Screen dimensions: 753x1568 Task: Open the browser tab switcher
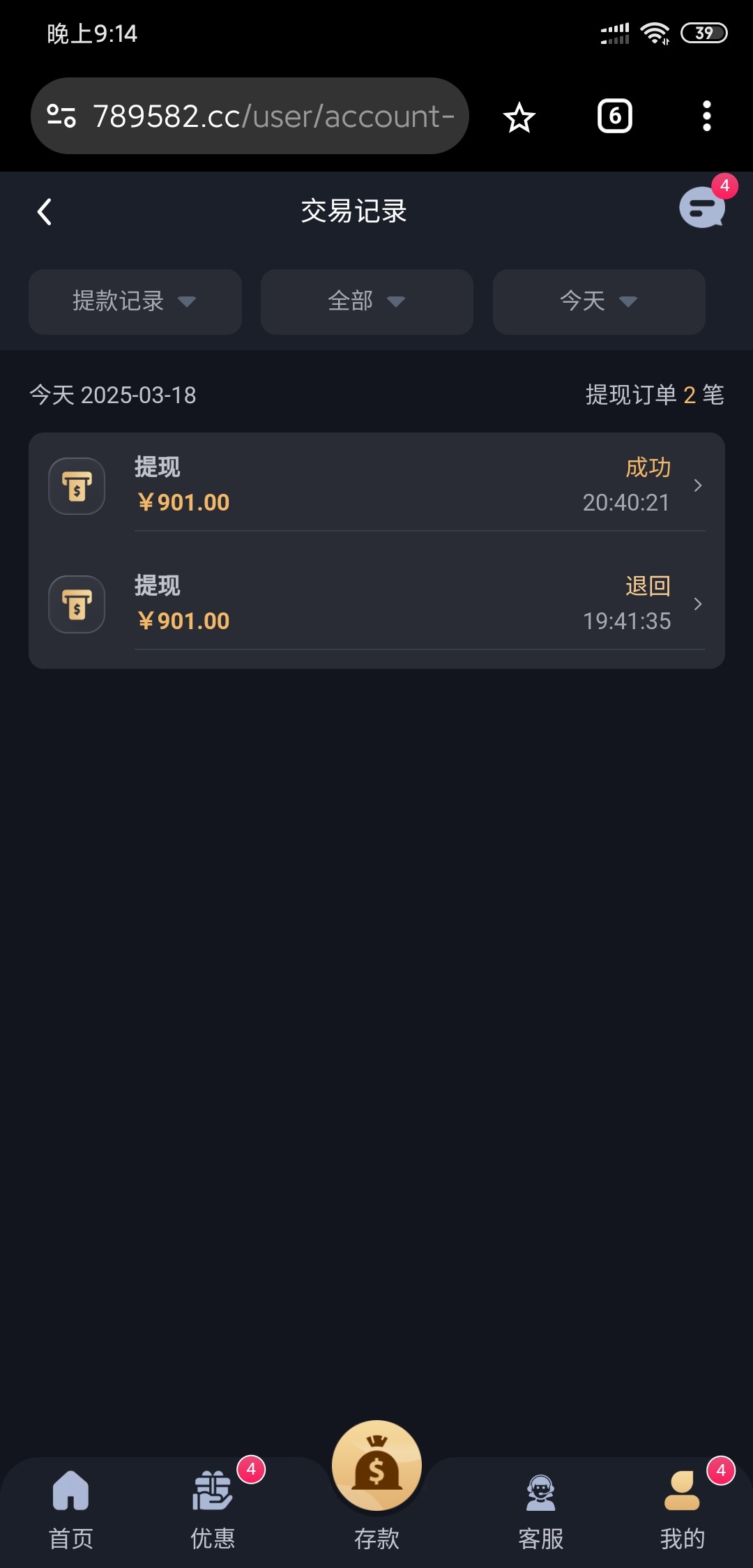click(x=614, y=116)
